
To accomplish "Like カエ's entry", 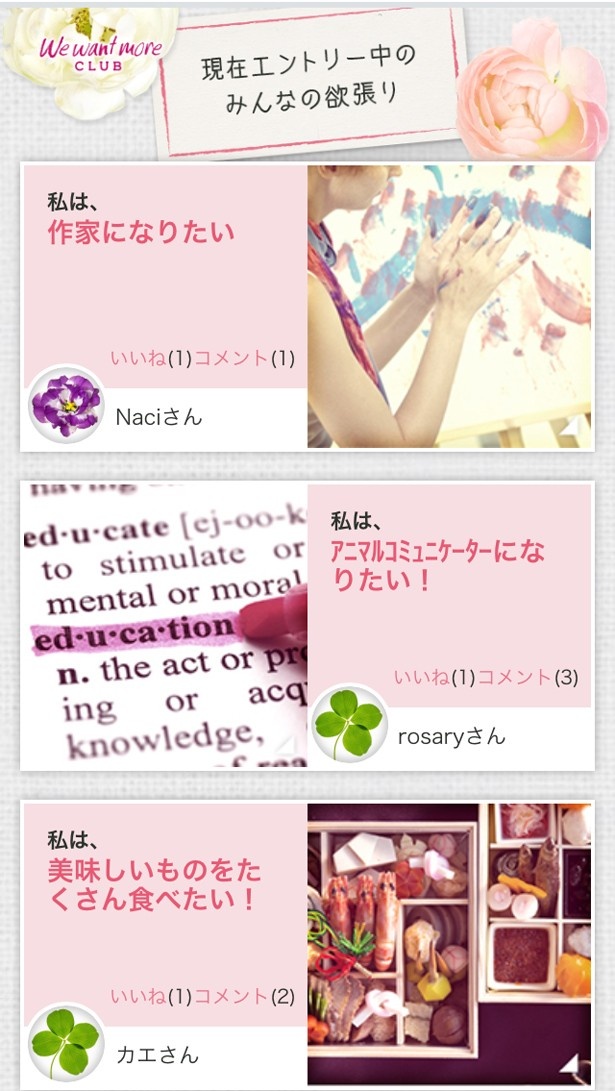I will click(150, 997).
